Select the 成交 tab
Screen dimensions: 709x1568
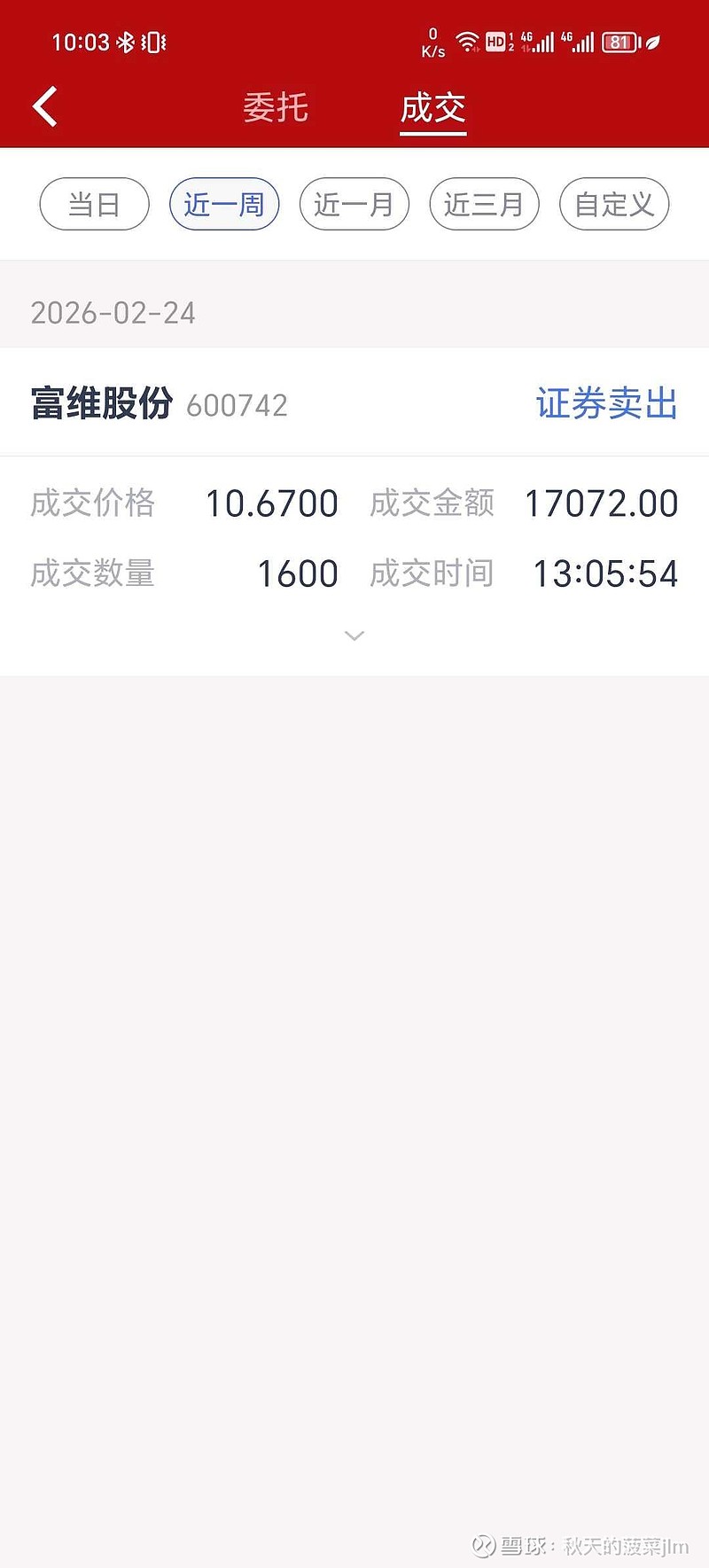[x=433, y=108]
